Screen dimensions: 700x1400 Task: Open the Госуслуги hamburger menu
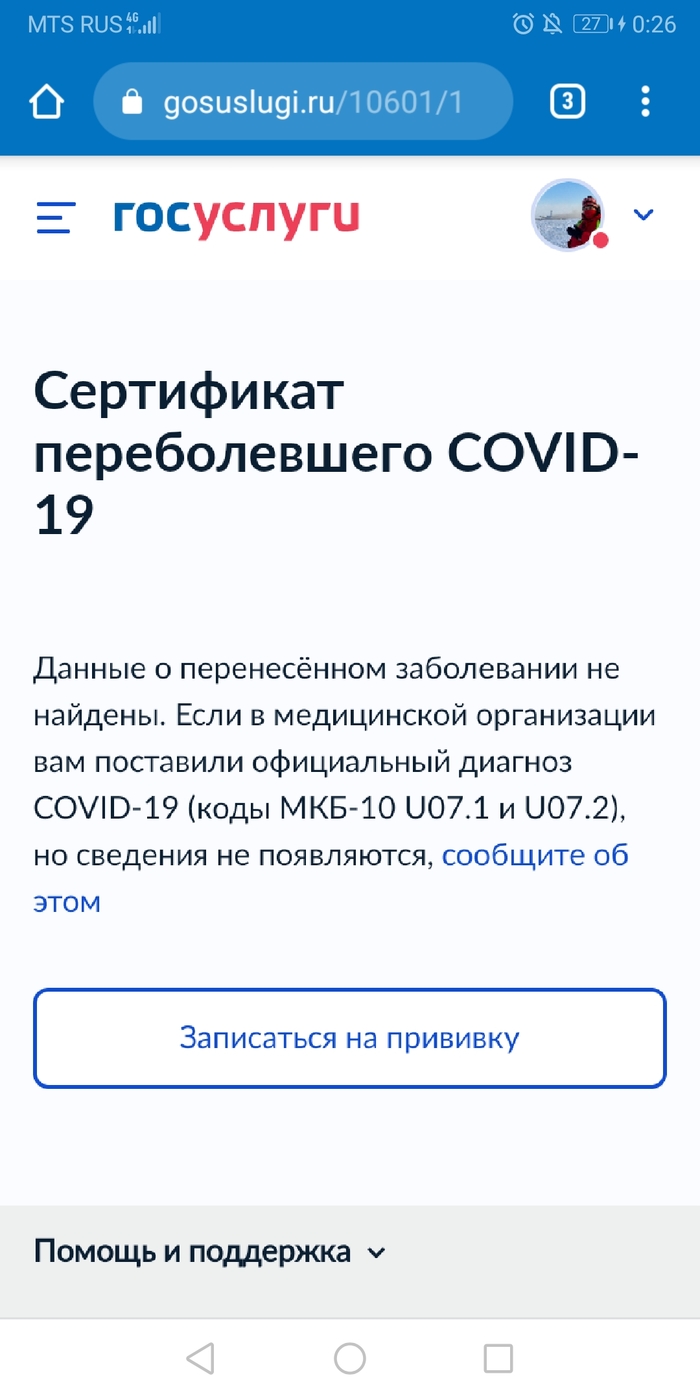[56, 217]
